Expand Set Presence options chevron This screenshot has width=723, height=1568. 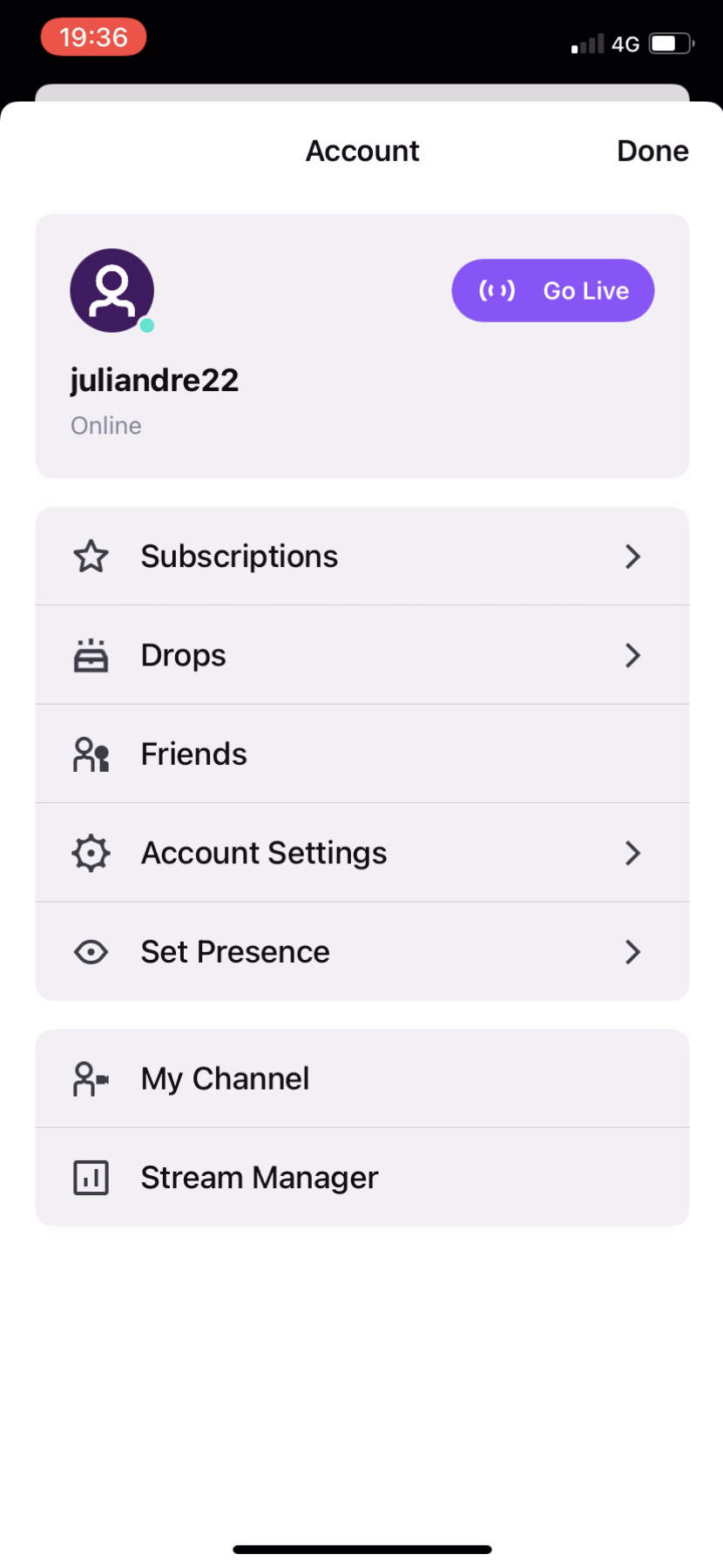pos(633,951)
